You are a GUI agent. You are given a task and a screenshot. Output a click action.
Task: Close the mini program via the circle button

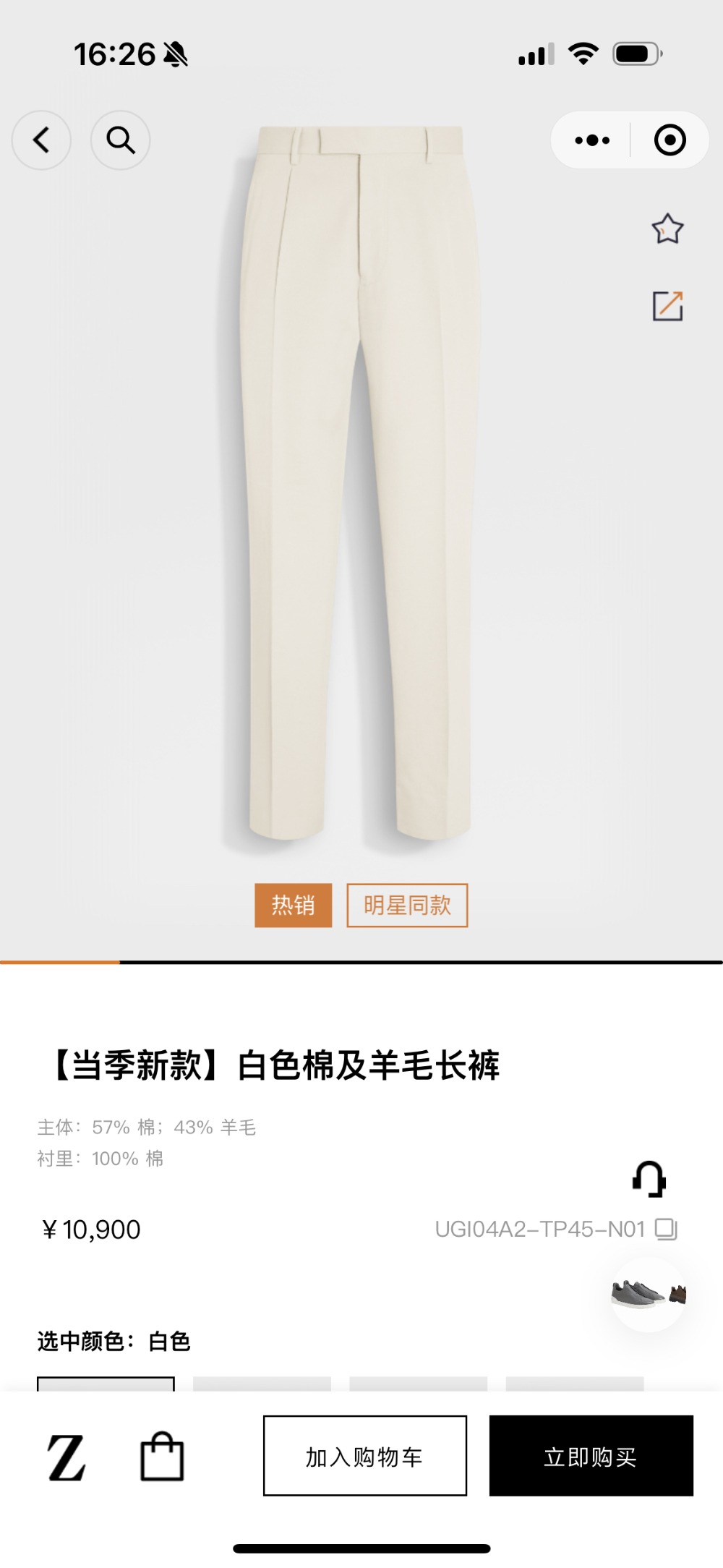669,140
